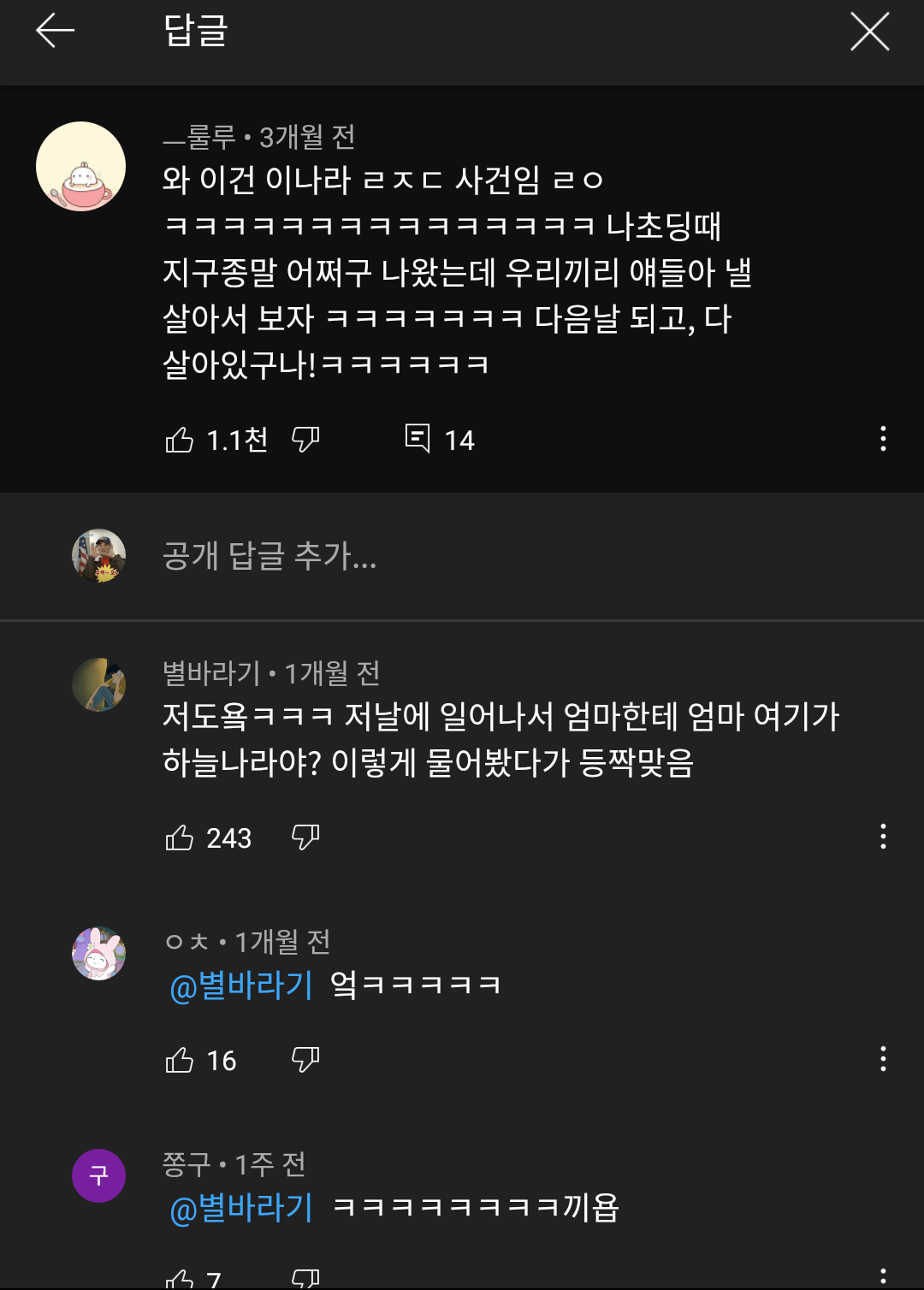Open 별바라기's profile avatar
The height and width of the screenshot is (1290, 924).
pos(98,684)
